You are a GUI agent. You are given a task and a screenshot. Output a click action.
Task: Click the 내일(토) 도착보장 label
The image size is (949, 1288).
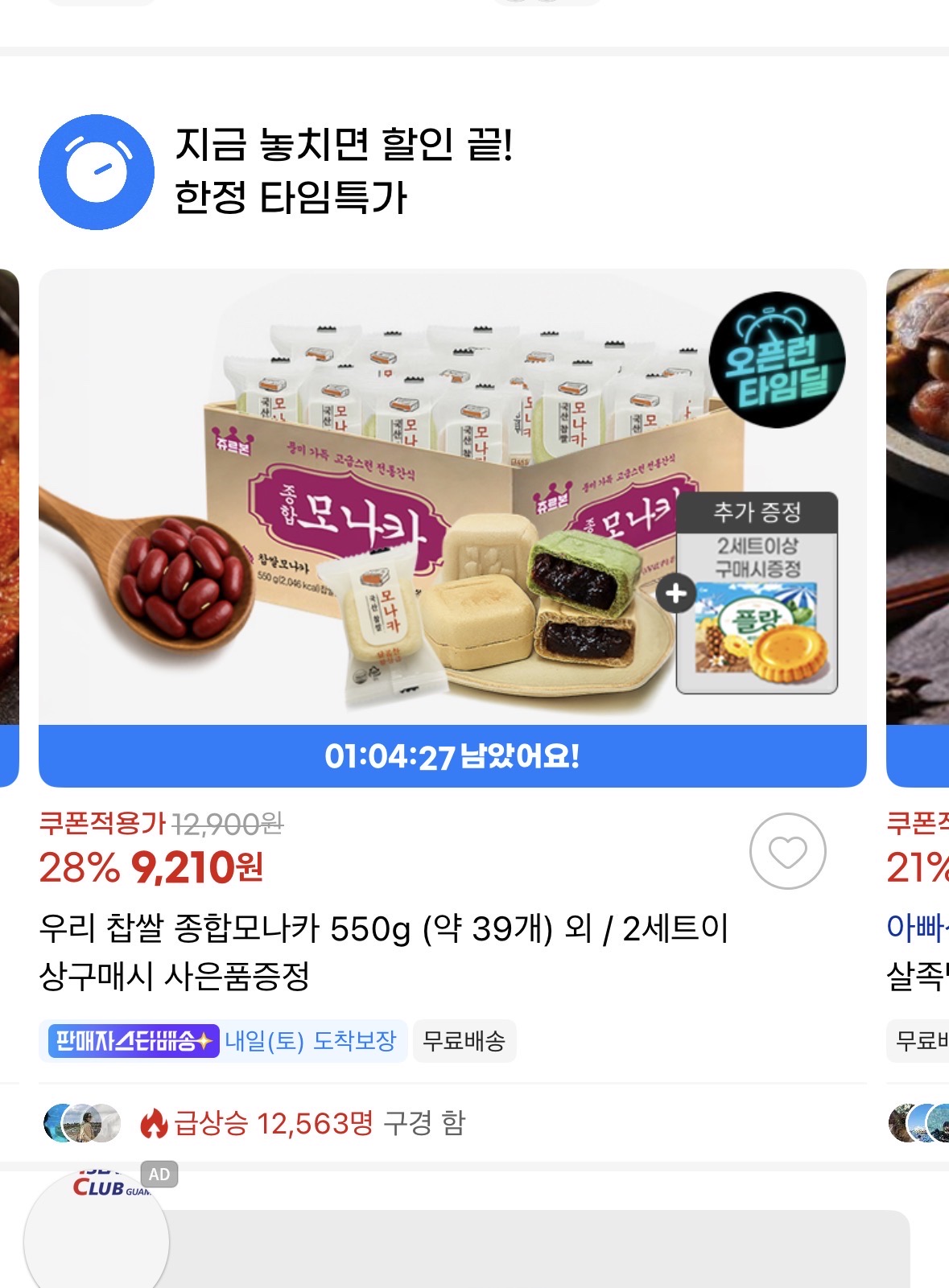pyautogui.click(x=308, y=1041)
